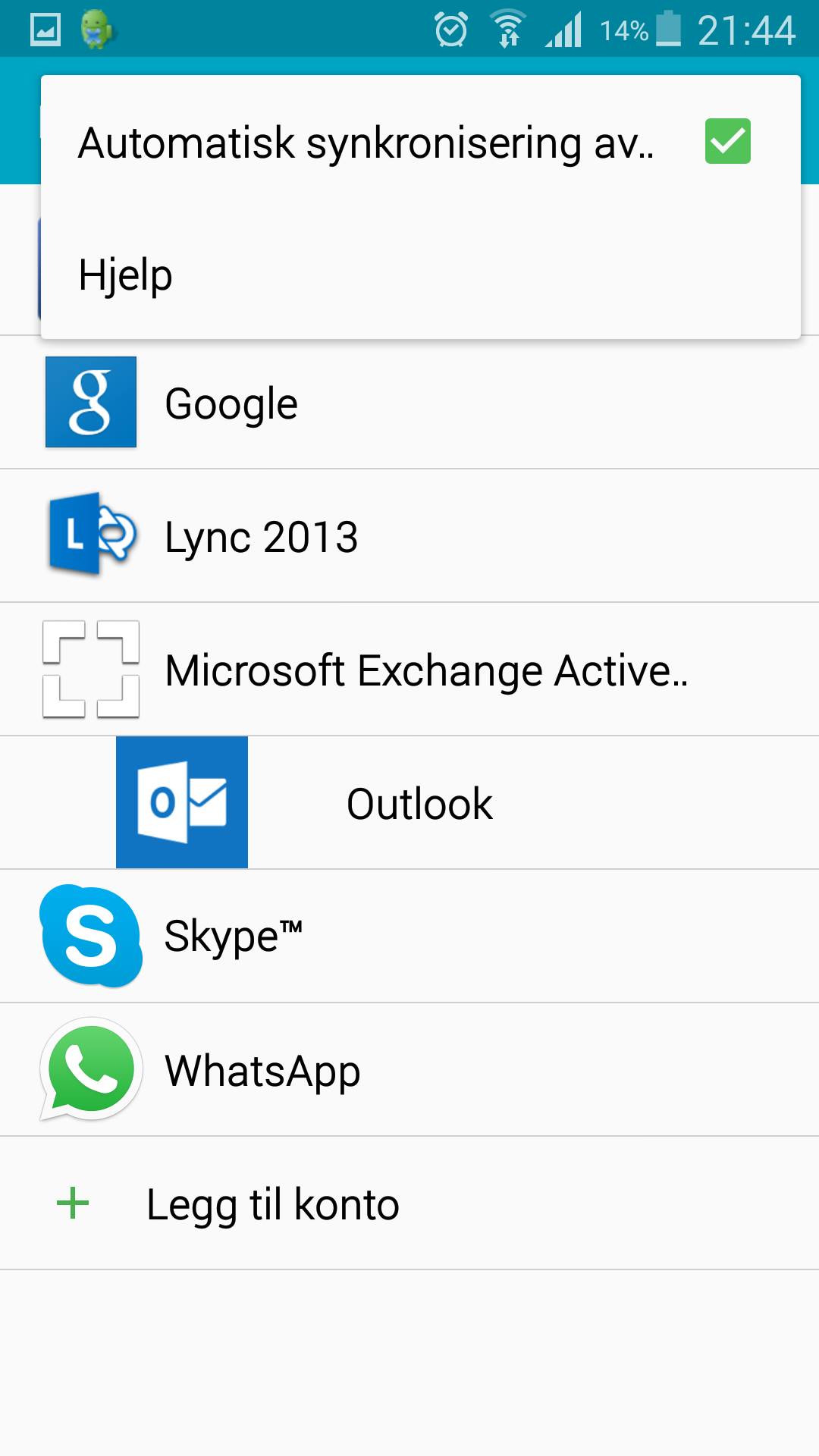Open the Skype account entry
This screenshot has height=1456, width=819.
(409, 937)
